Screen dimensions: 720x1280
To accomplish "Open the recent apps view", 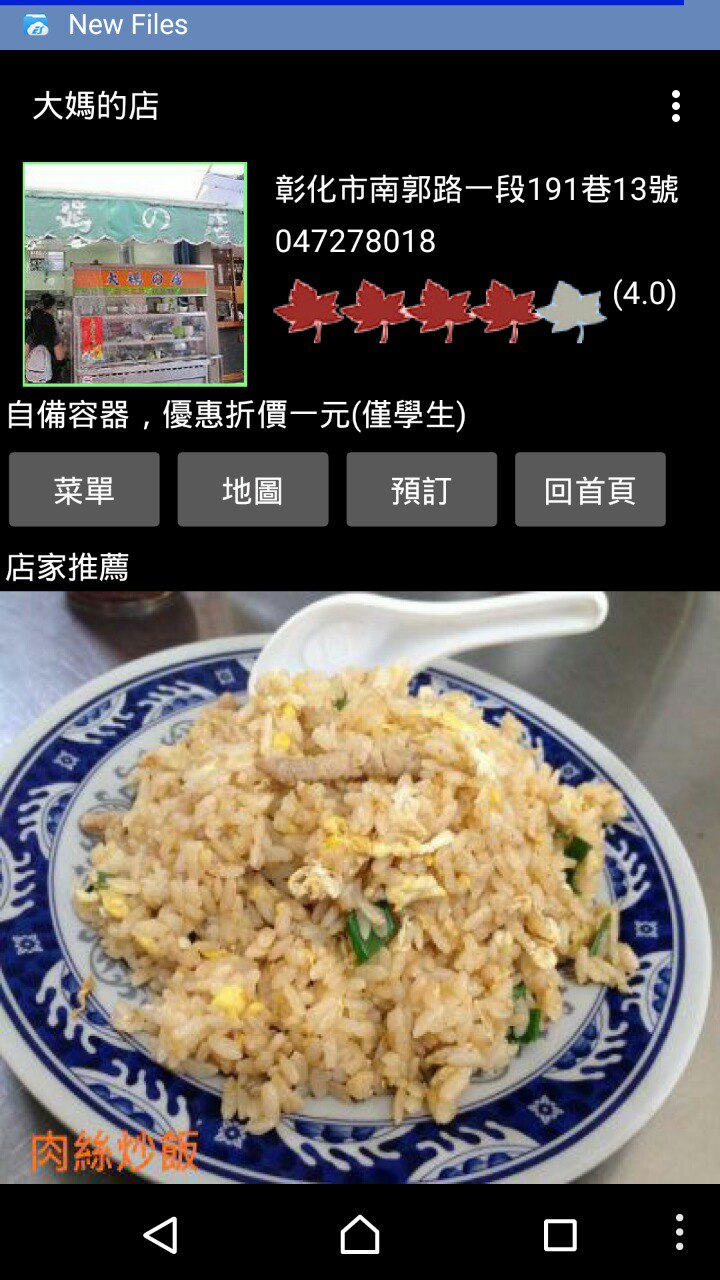I will [560, 1235].
